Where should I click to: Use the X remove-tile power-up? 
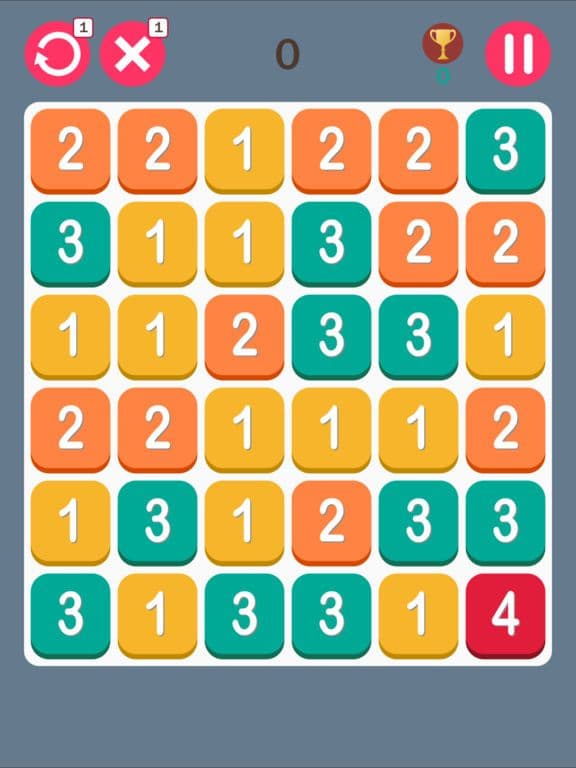click(132, 54)
